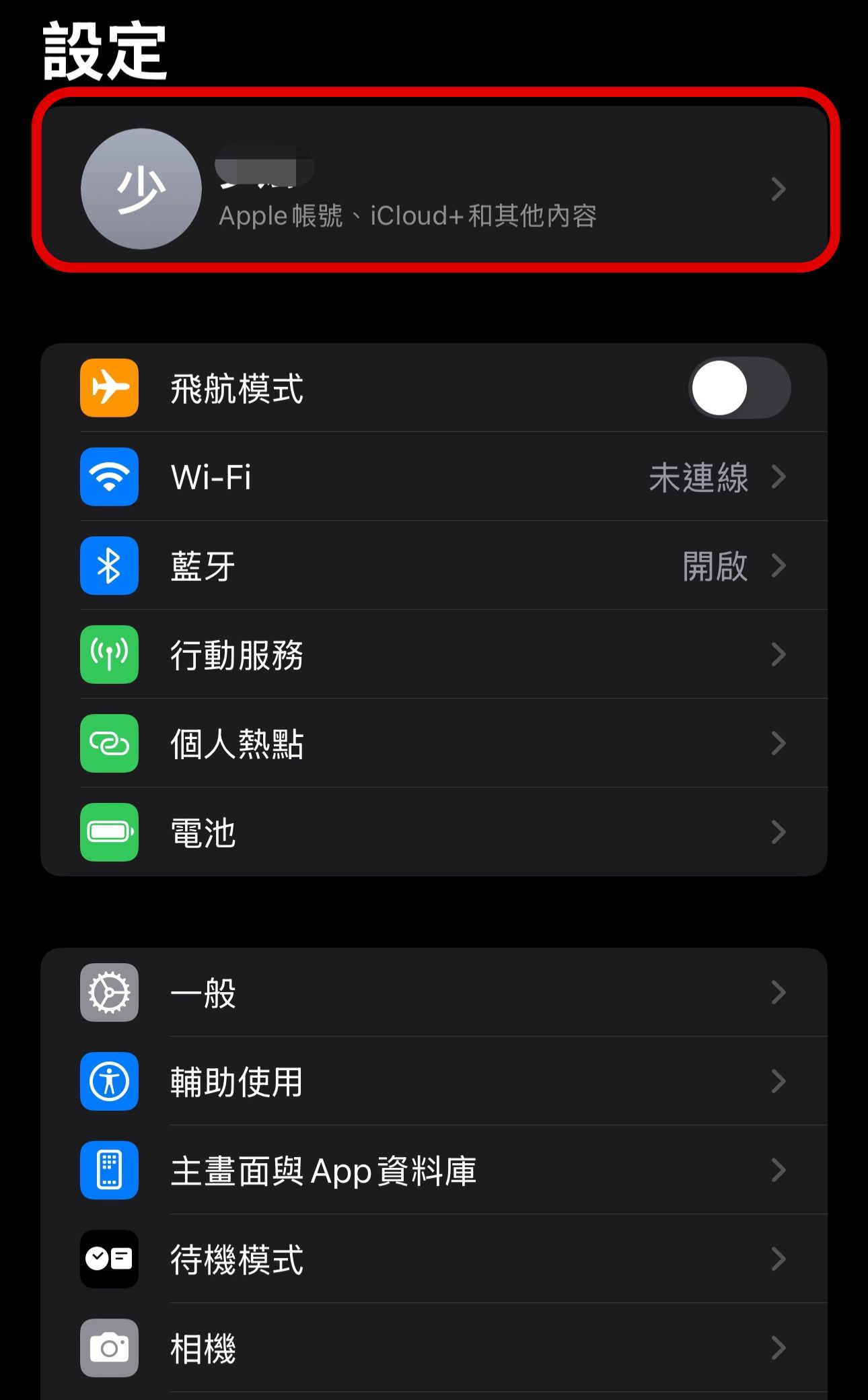Select the 待機模式 StandBy icon
Image resolution: width=868 pixels, height=1400 pixels.
pos(109,1259)
